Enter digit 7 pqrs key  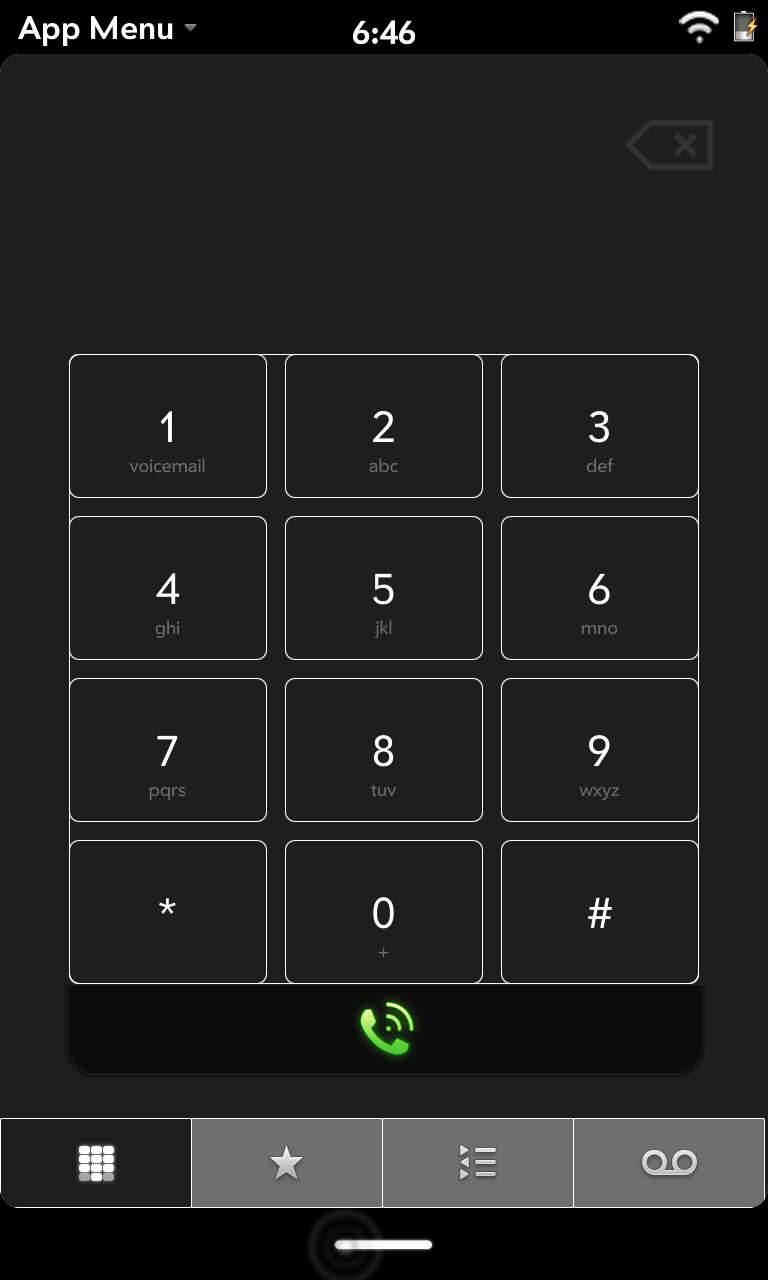168,750
